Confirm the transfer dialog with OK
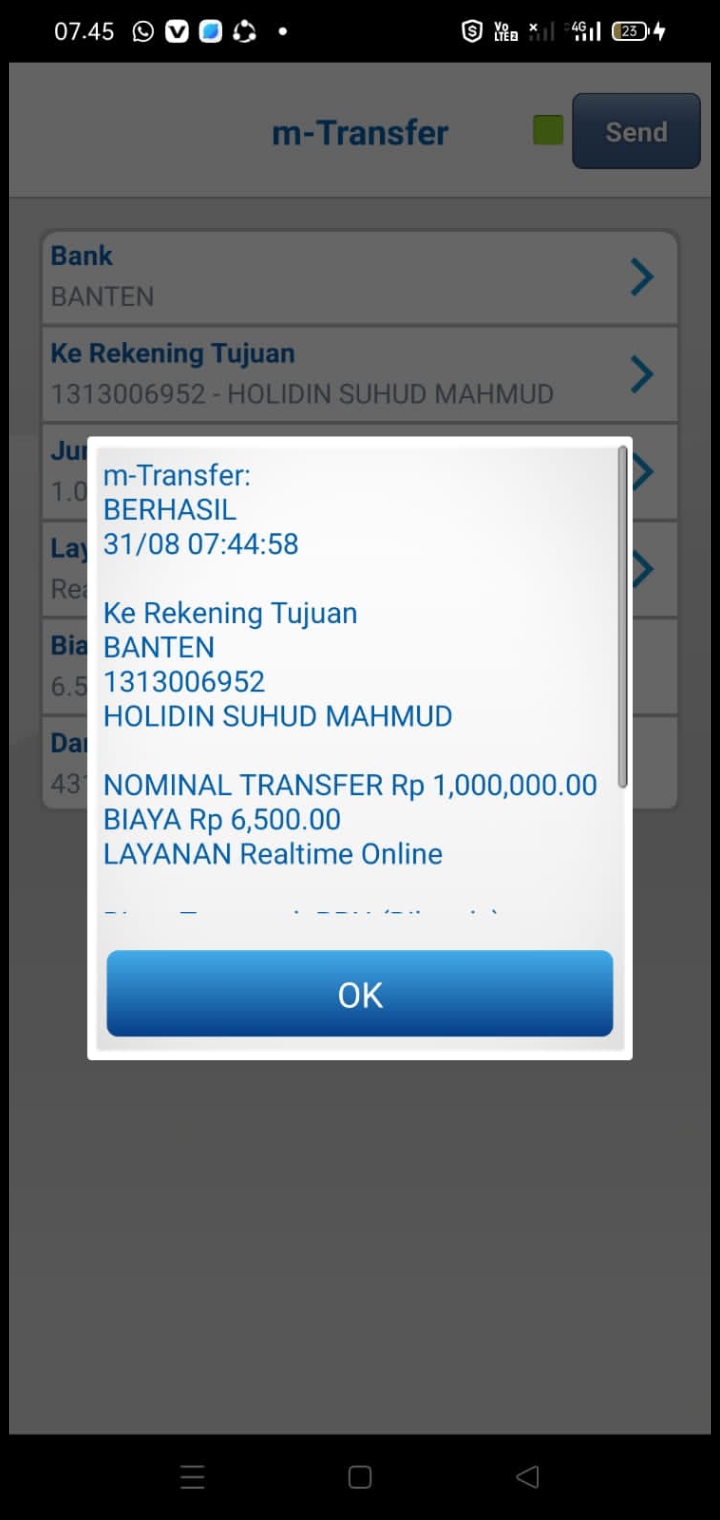This screenshot has width=720, height=1520. click(359, 994)
